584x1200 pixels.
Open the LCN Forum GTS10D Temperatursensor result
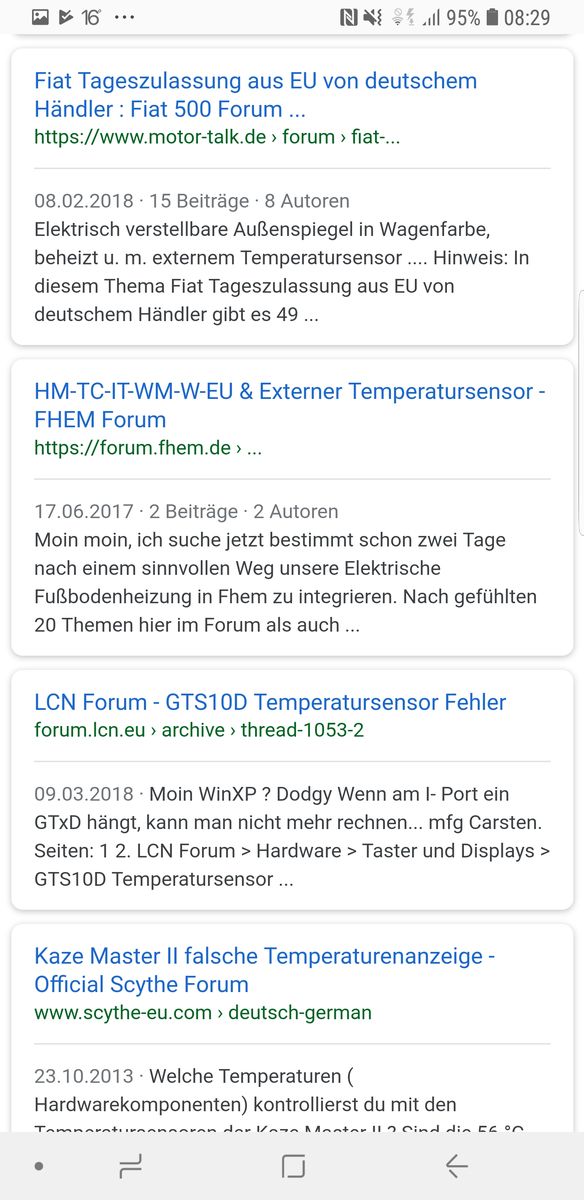tap(270, 702)
